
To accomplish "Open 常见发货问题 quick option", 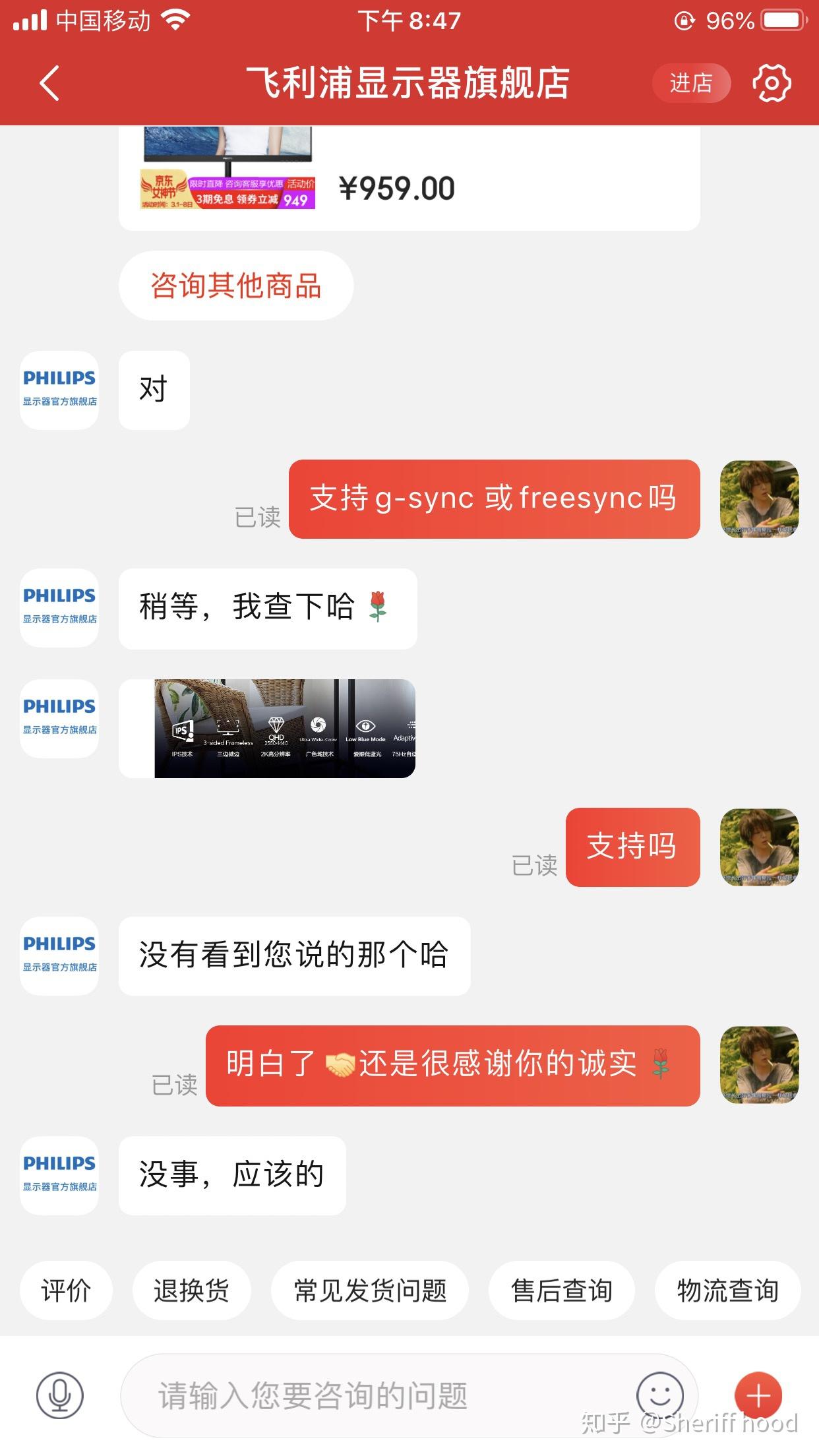I will pyautogui.click(x=370, y=1290).
